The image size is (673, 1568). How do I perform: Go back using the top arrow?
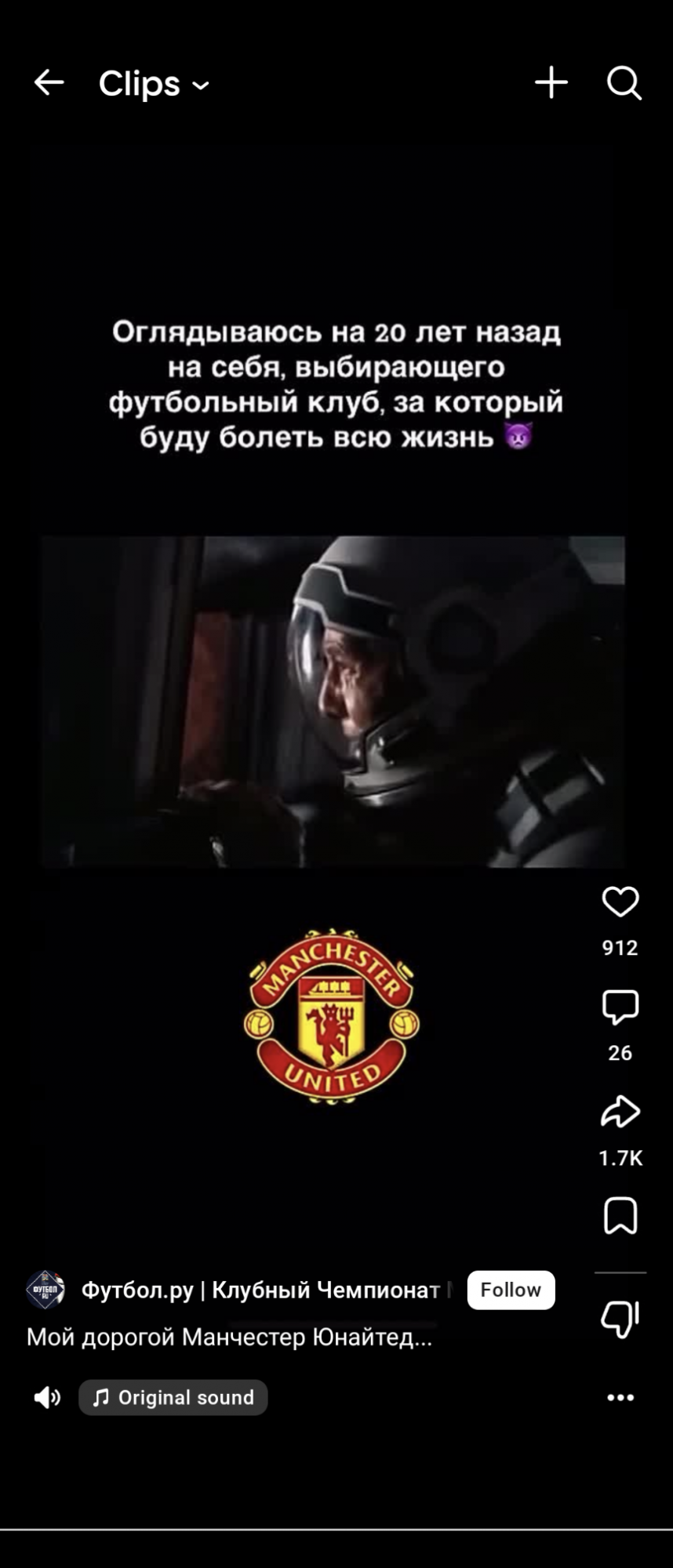click(x=49, y=82)
